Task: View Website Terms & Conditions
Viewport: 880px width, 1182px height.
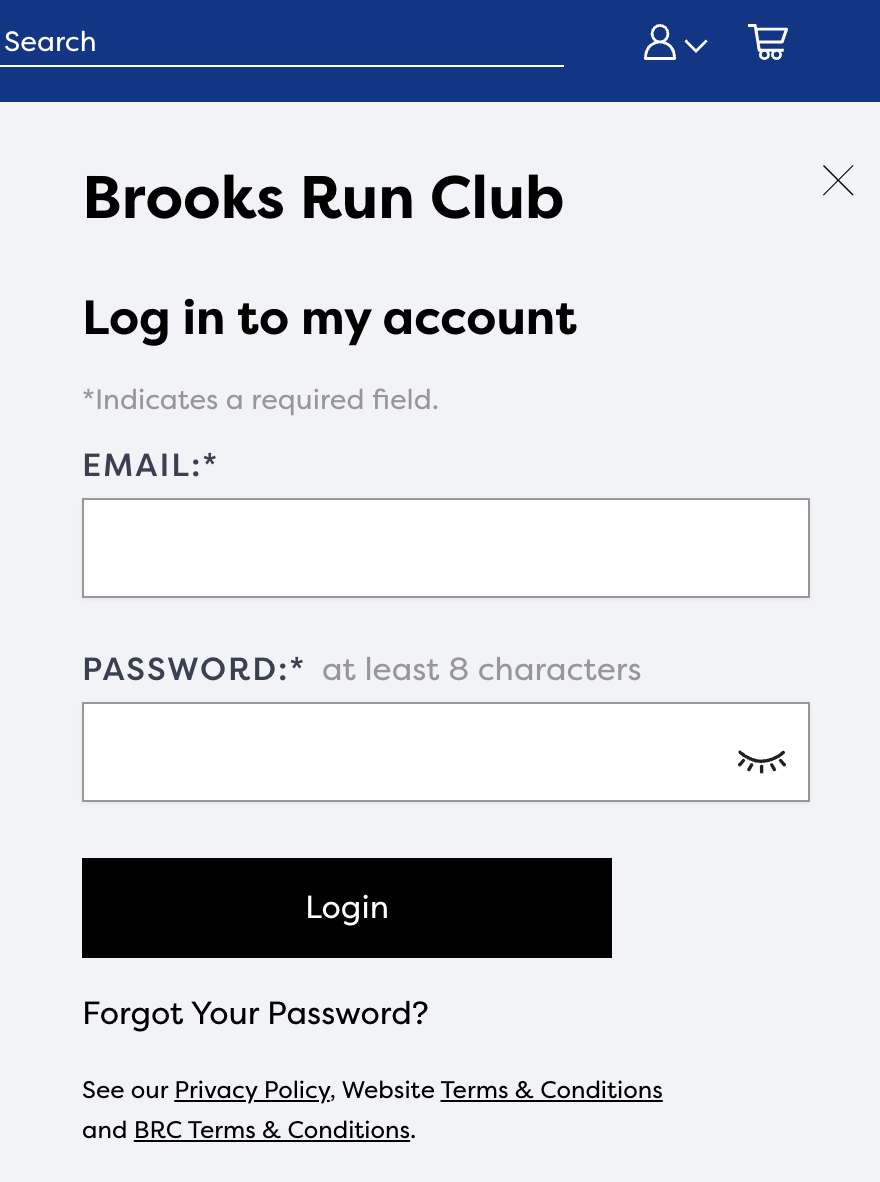Action: pos(551,1090)
